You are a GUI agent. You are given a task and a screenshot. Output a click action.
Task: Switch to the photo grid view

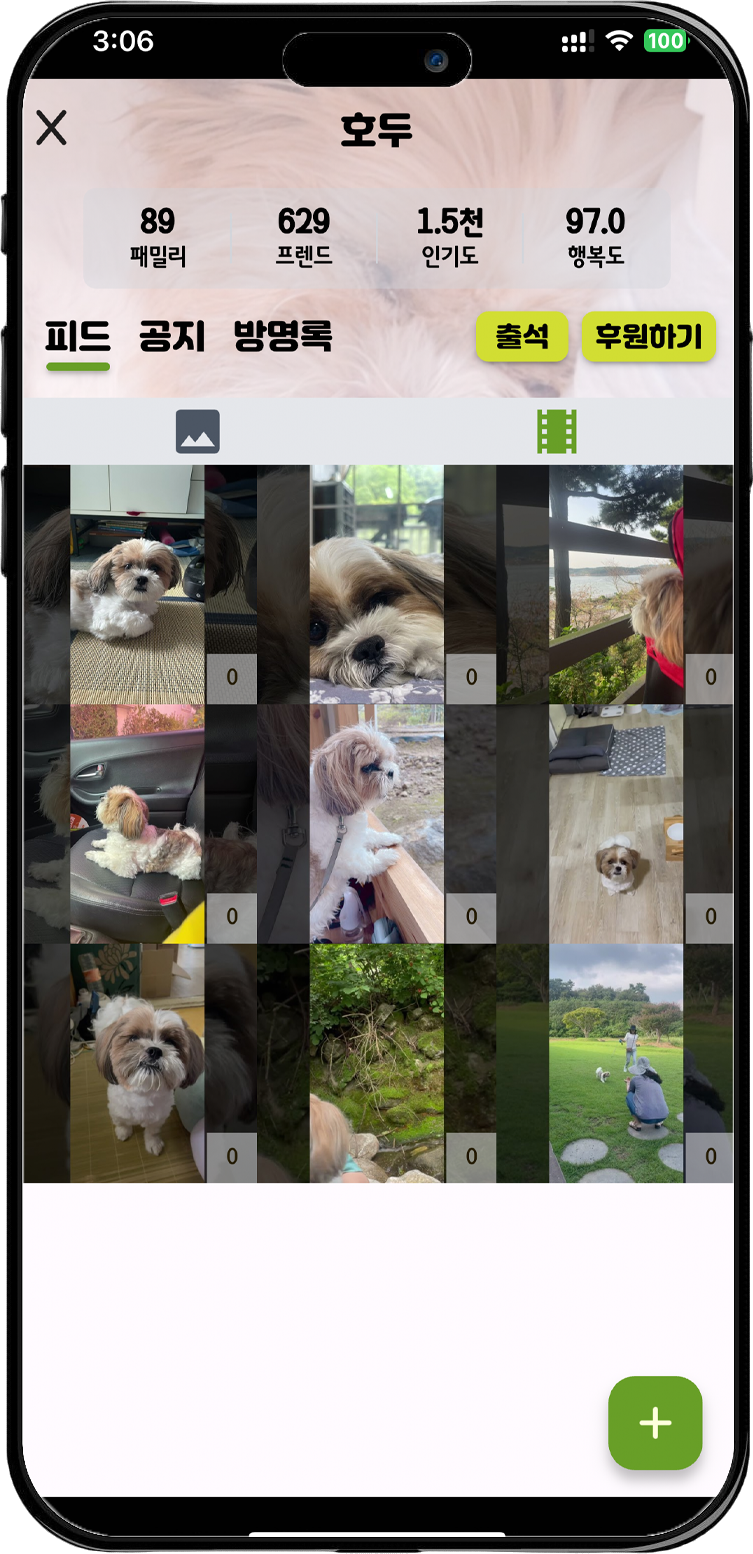pos(197,431)
